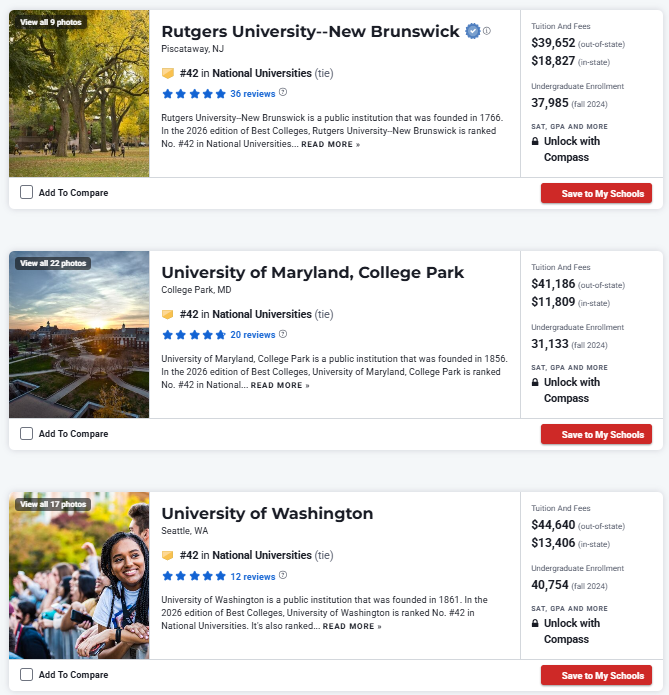
Task: Save Rutgers to My Schools
Action: coord(596,194)
